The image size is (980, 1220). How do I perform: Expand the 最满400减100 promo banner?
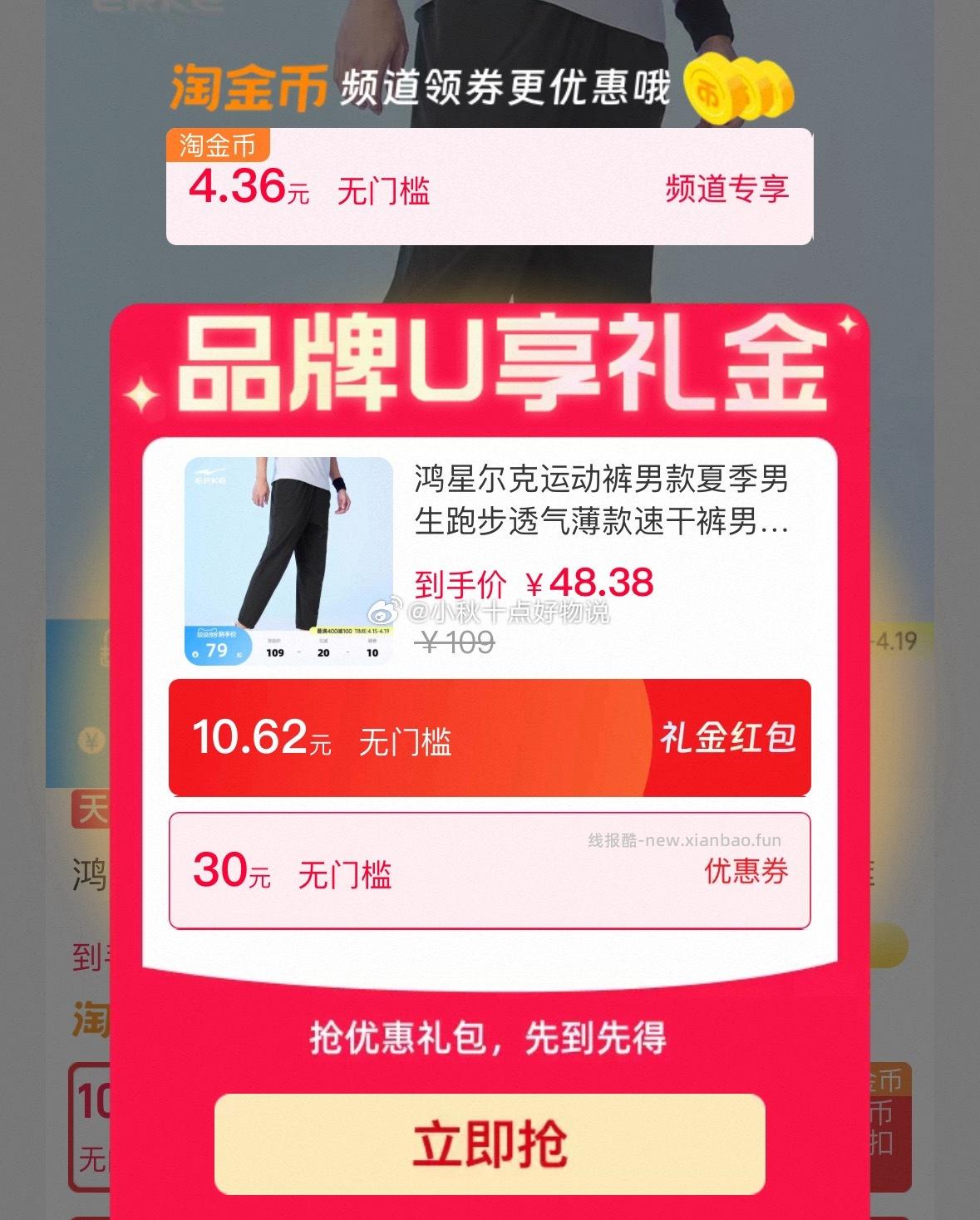click(331, 630)
